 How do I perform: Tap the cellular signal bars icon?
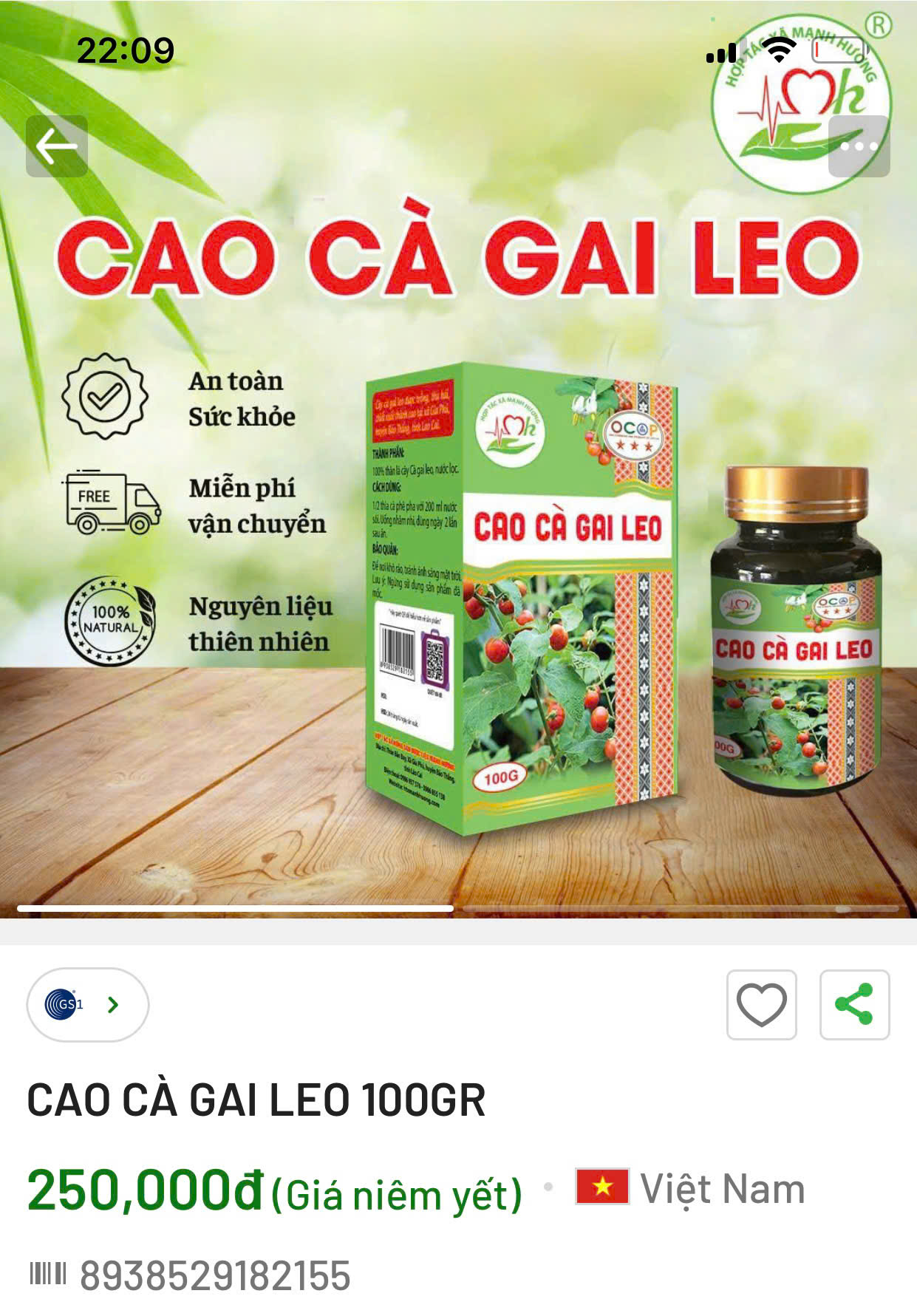(x=719, y=53)
